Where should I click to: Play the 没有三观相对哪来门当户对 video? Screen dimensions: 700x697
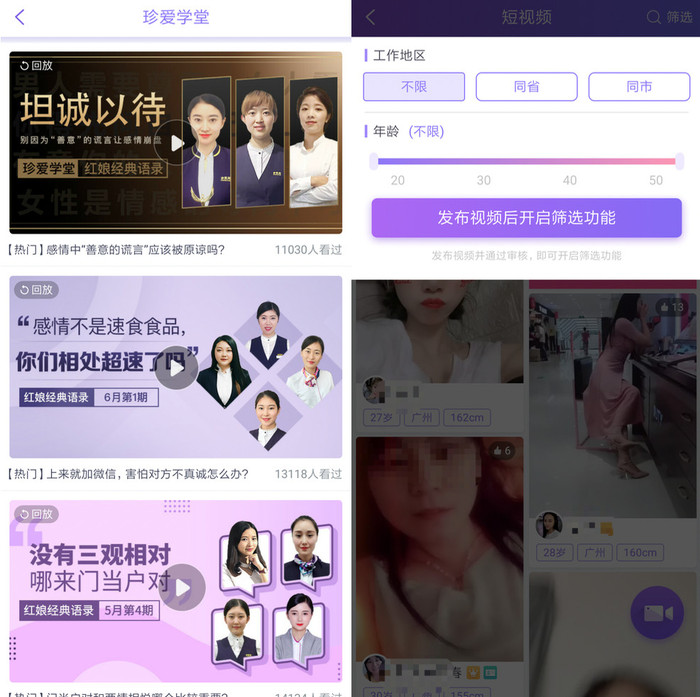[x=182, y=587]
